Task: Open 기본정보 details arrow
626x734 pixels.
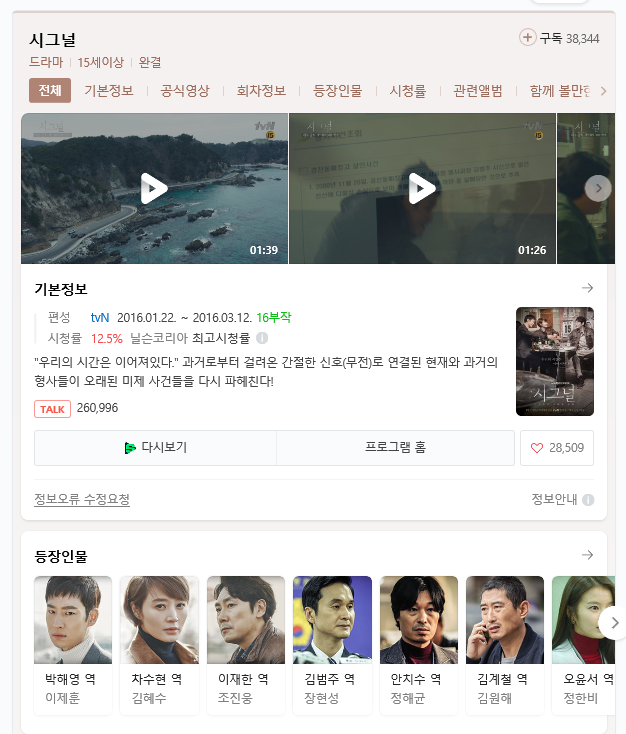Action: pyautogui.click(x=587, y=288)
